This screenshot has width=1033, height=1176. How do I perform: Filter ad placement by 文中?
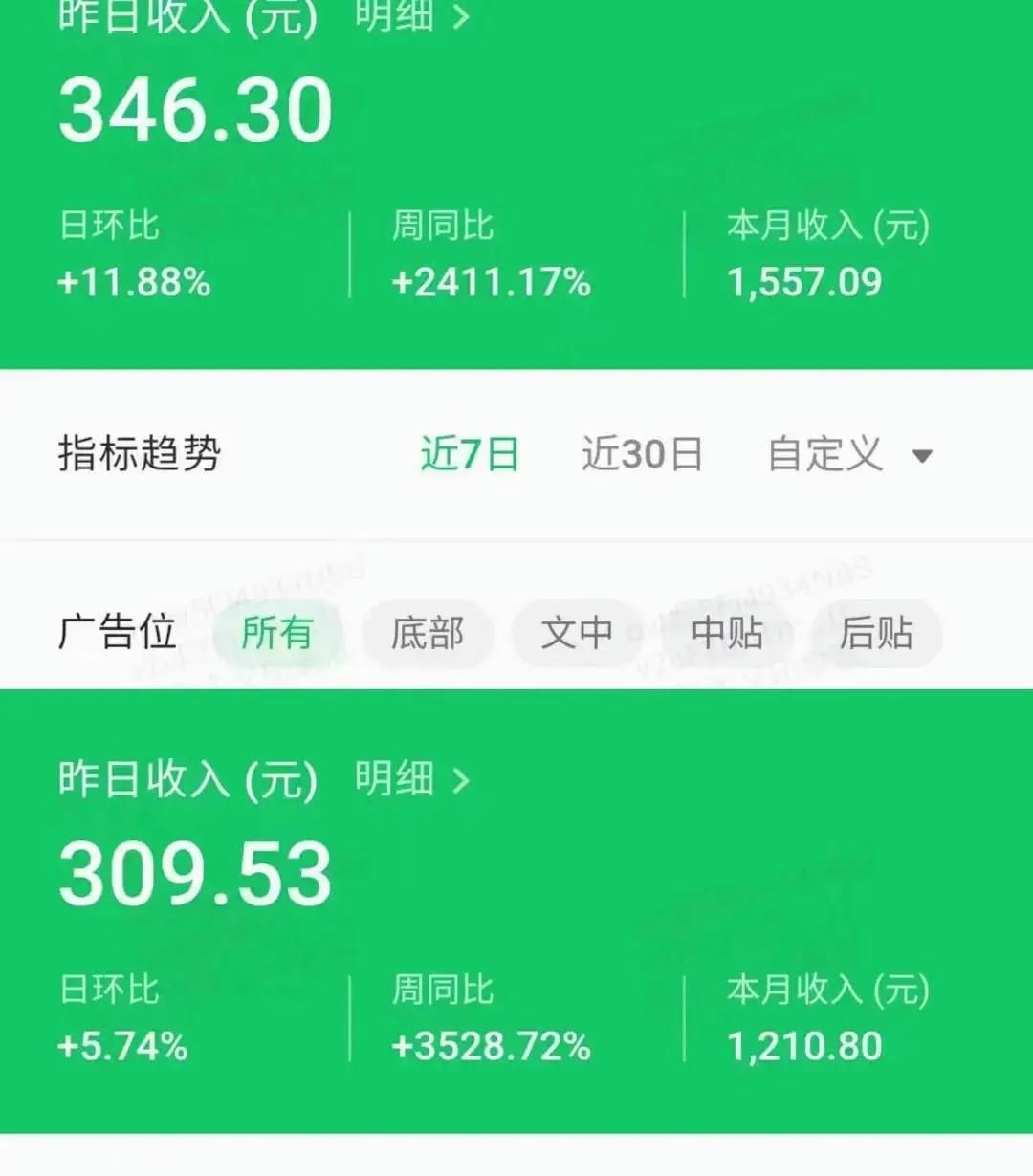coord(577,633)
